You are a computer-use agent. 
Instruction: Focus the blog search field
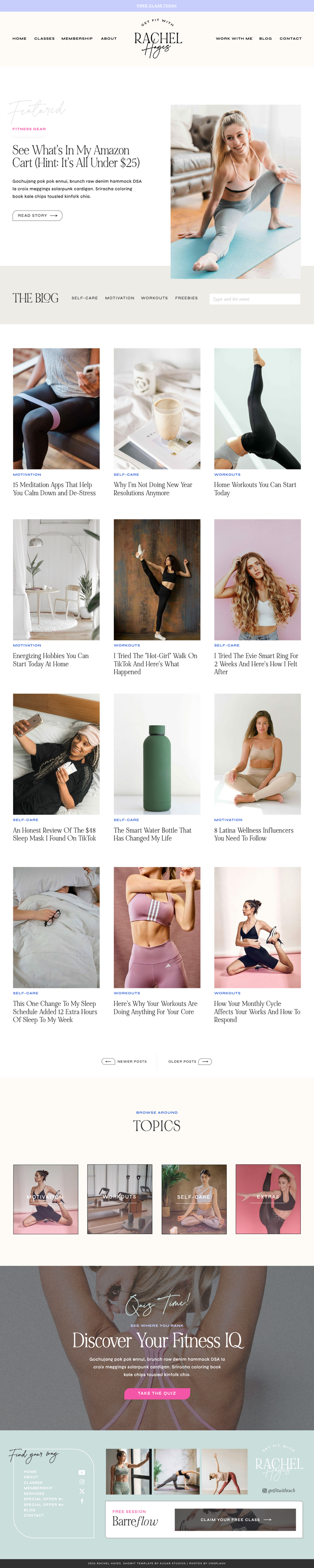pos(254,299)
